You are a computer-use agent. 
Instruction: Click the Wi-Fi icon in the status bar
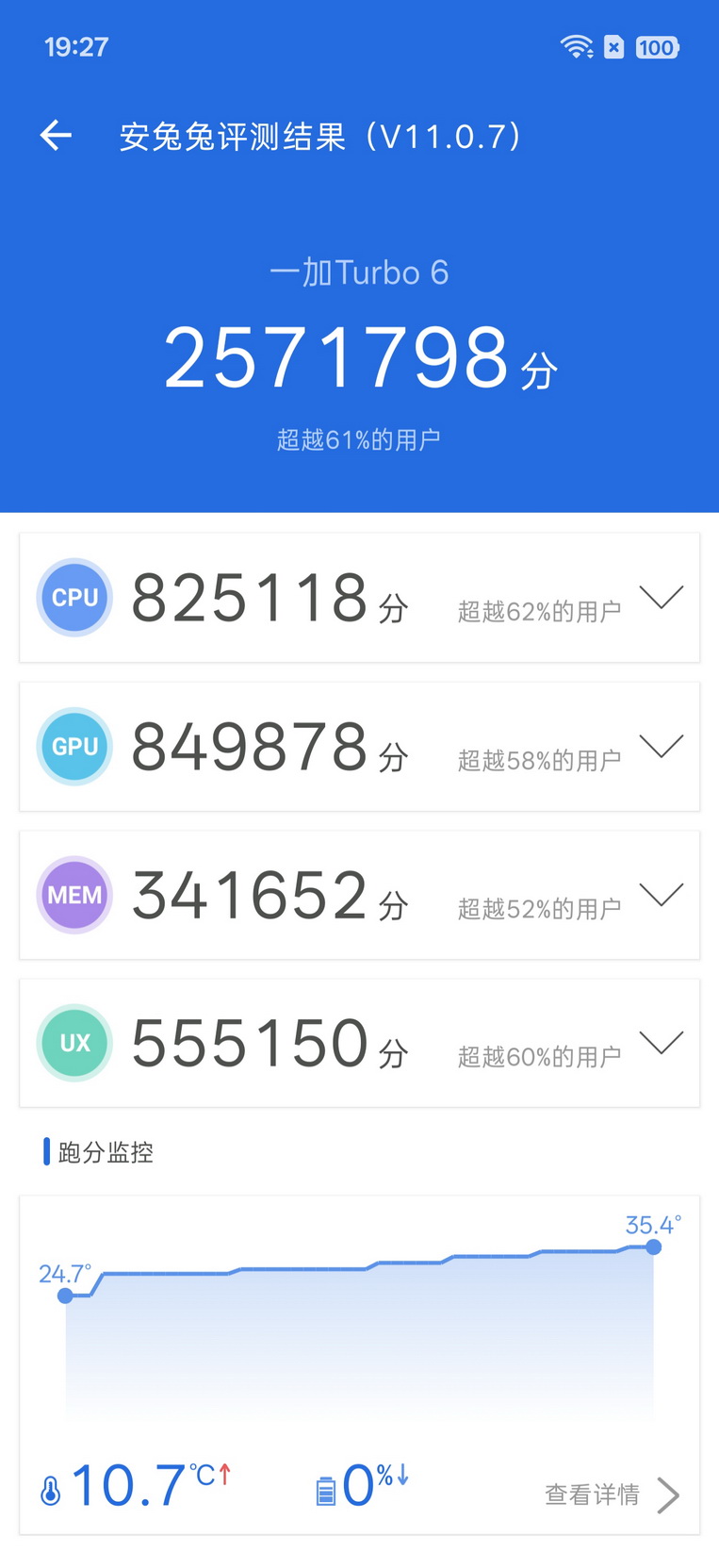point(575,47)
